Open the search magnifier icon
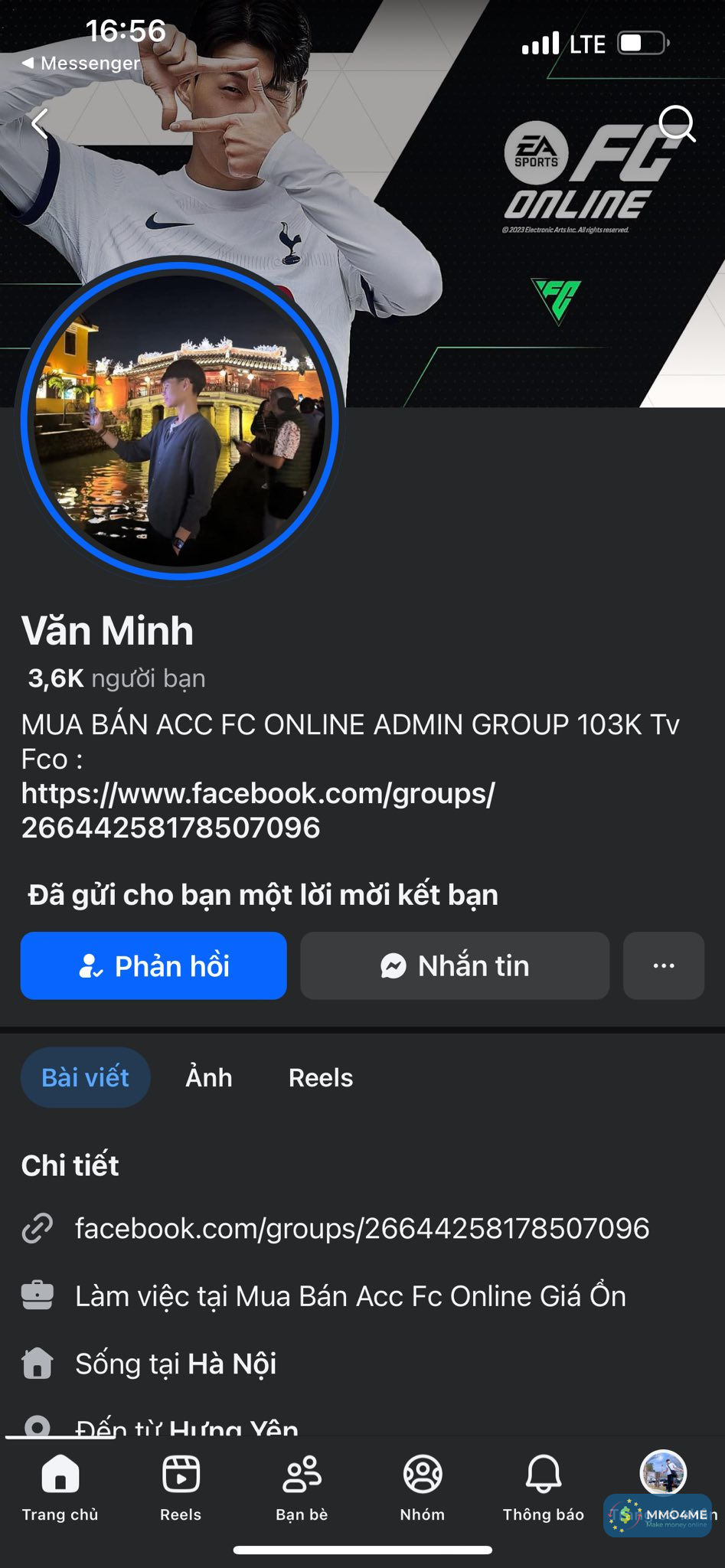The image size is (725, 1568). (677, 123)
